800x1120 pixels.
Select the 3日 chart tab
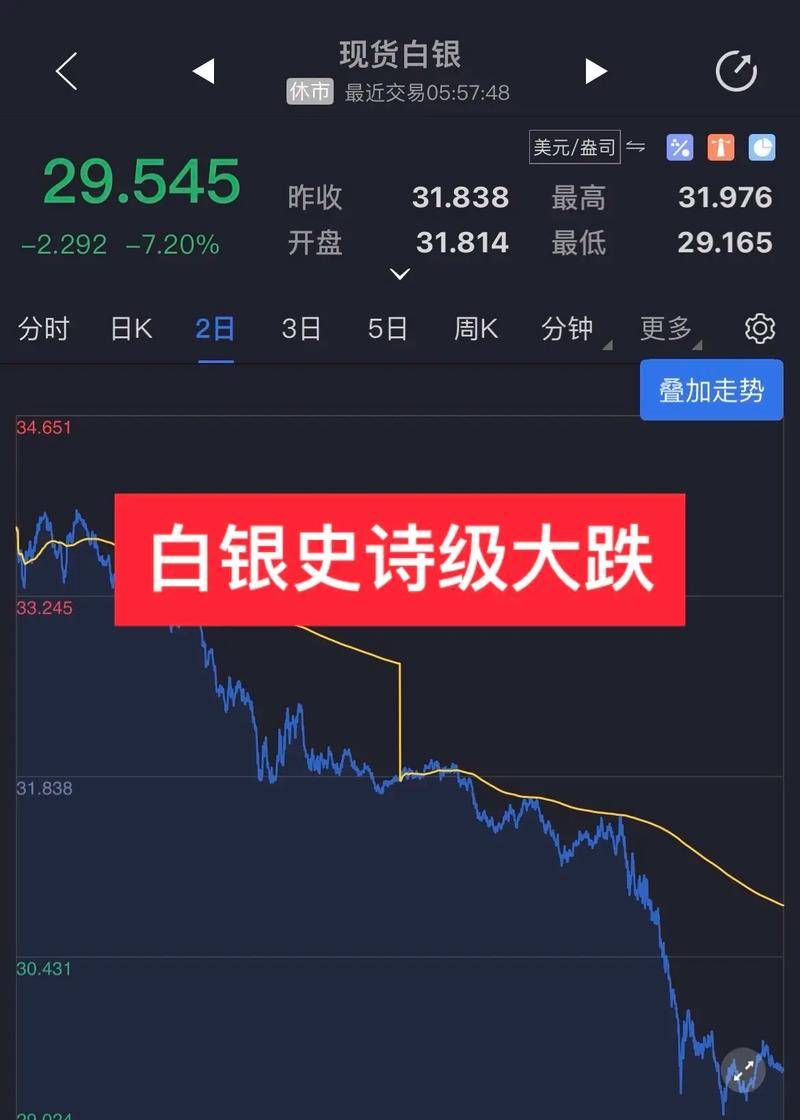pyautogui.click(x=301, y=328)
